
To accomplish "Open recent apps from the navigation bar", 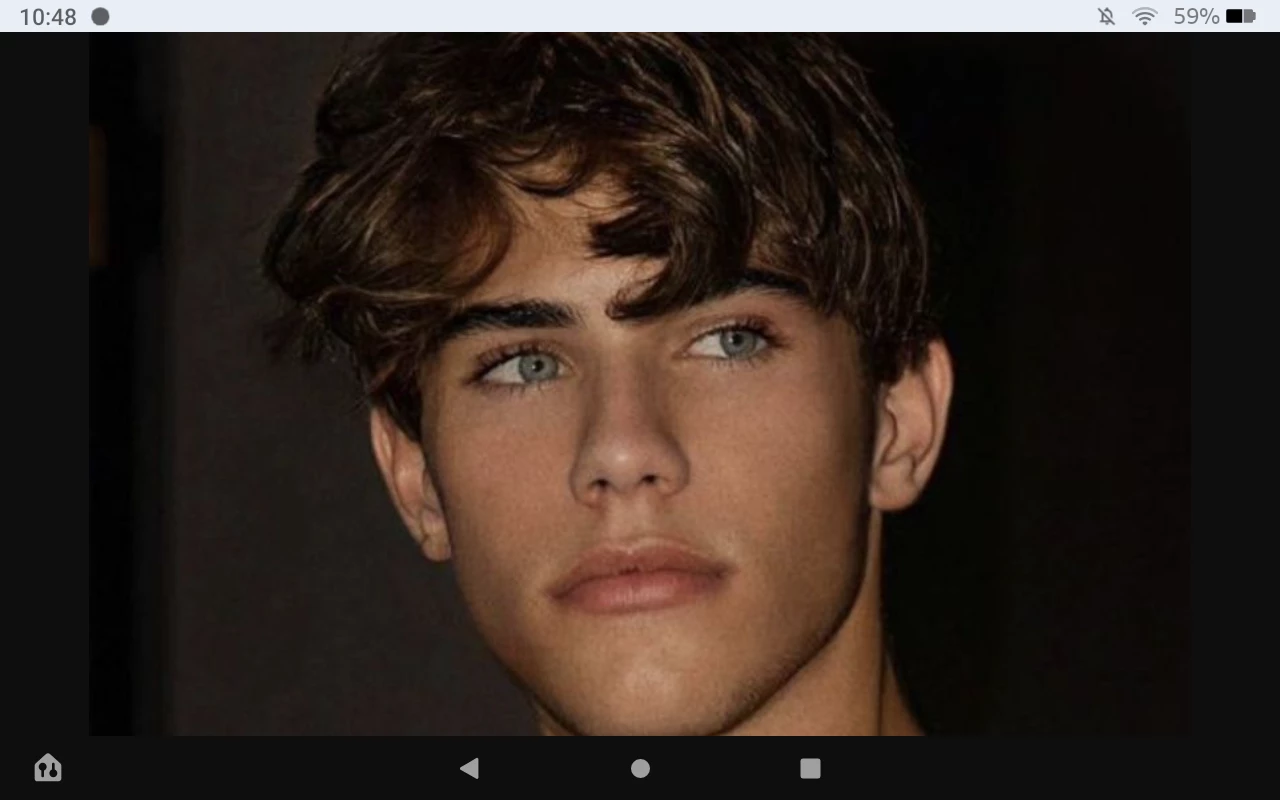I will tap(810, 768).
